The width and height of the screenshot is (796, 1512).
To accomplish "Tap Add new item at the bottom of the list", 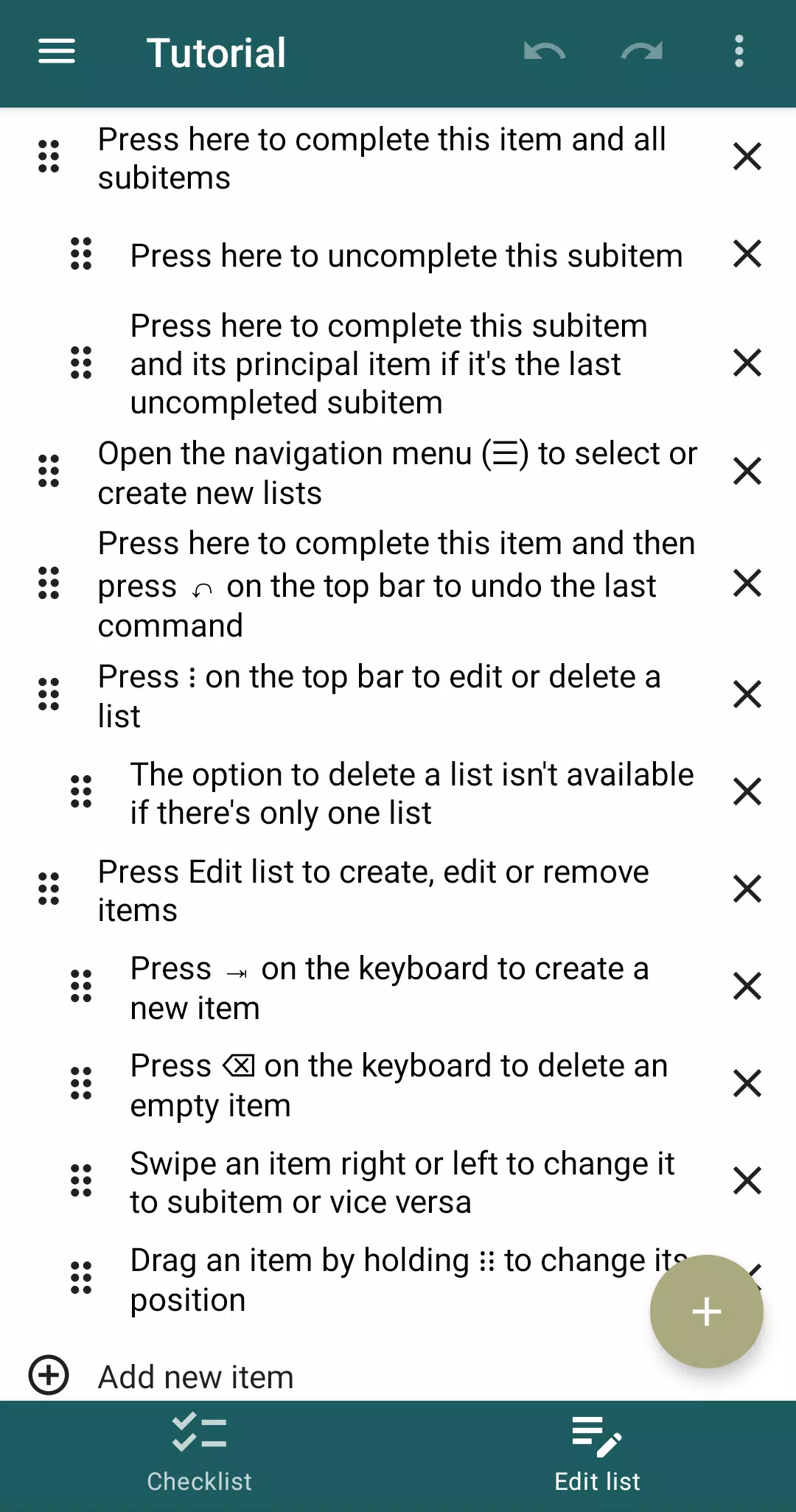I will coord(195,1376).
